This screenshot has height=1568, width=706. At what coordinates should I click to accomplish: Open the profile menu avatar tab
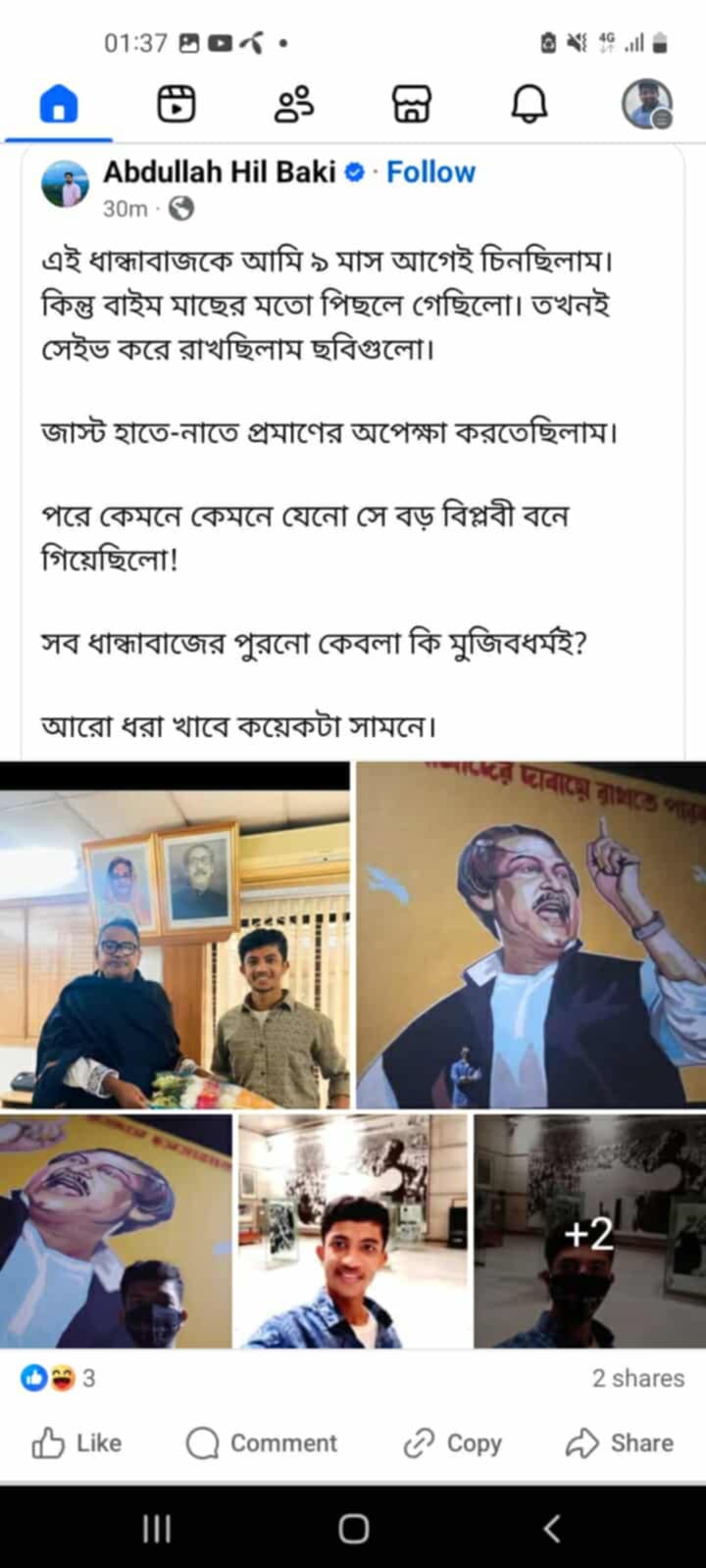tap(647, 104)
